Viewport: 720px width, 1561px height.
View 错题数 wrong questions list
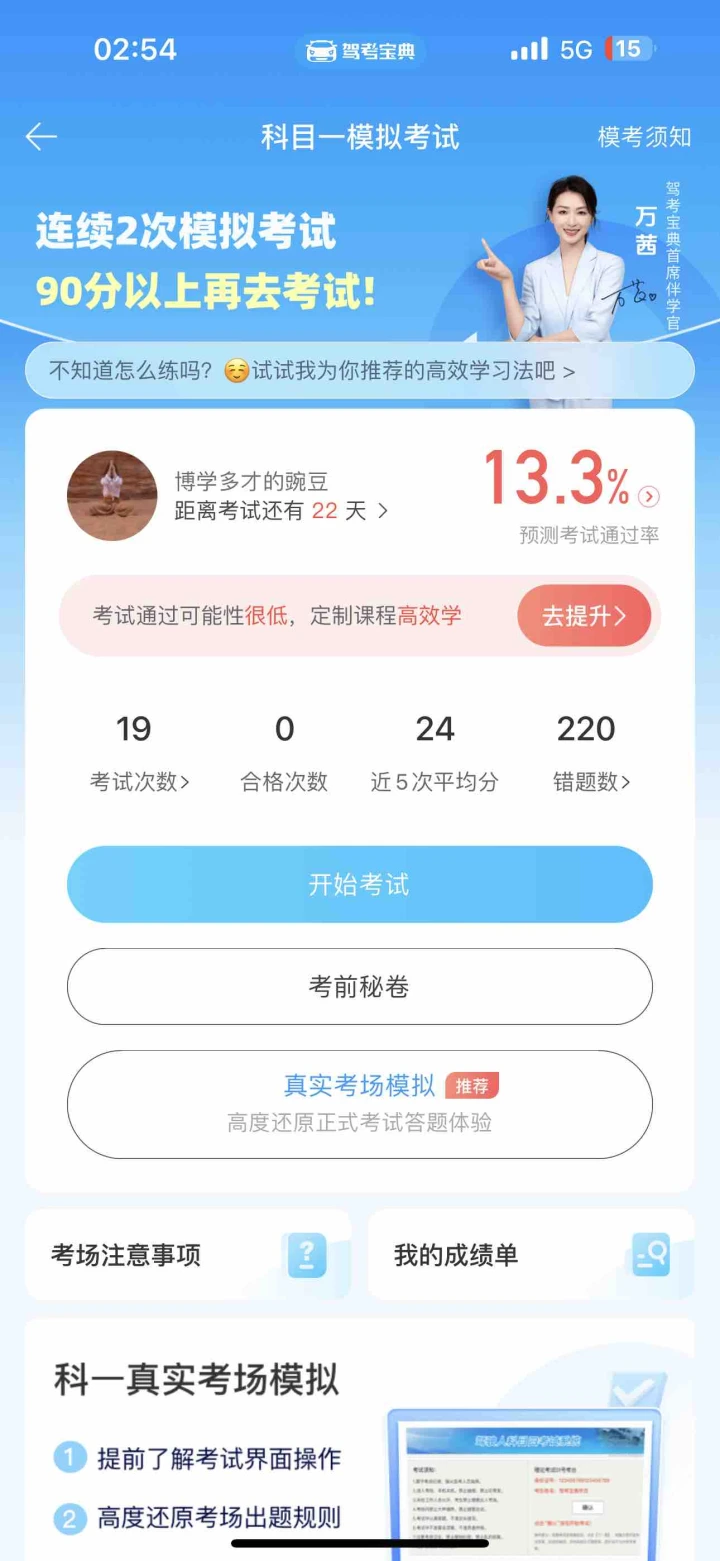point(591,782)
